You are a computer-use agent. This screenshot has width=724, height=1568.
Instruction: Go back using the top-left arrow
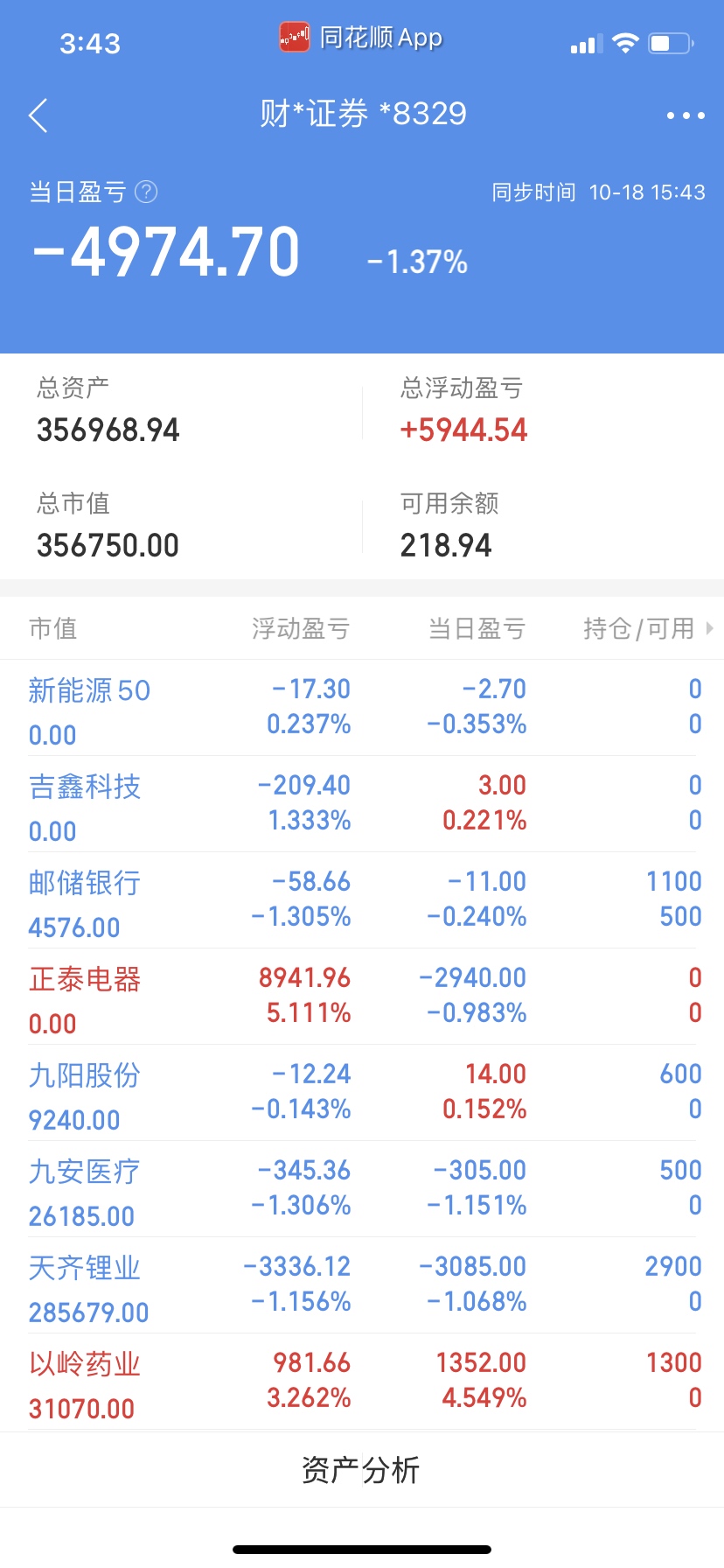coord(38,115)
